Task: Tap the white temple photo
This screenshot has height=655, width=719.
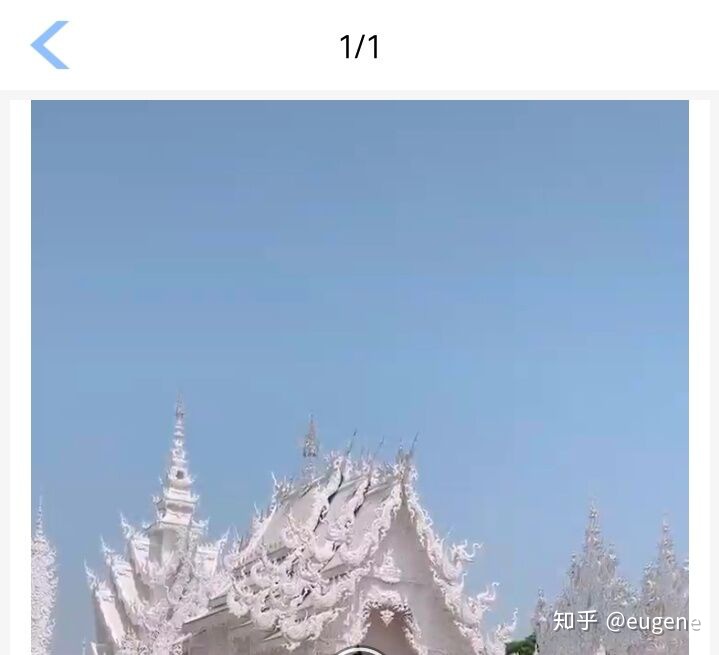Action: point(360,380)
